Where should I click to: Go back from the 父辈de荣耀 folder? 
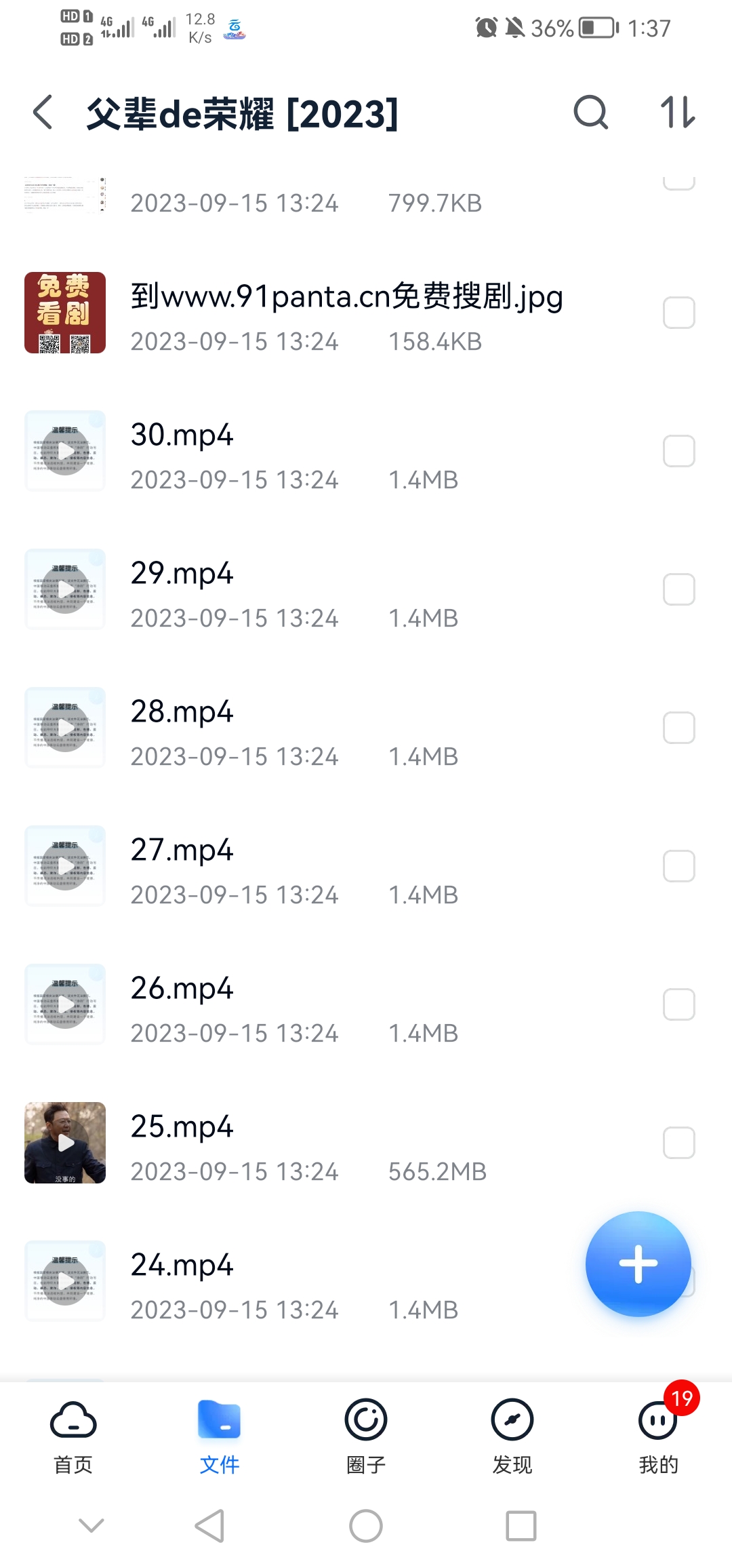[43, 113]
